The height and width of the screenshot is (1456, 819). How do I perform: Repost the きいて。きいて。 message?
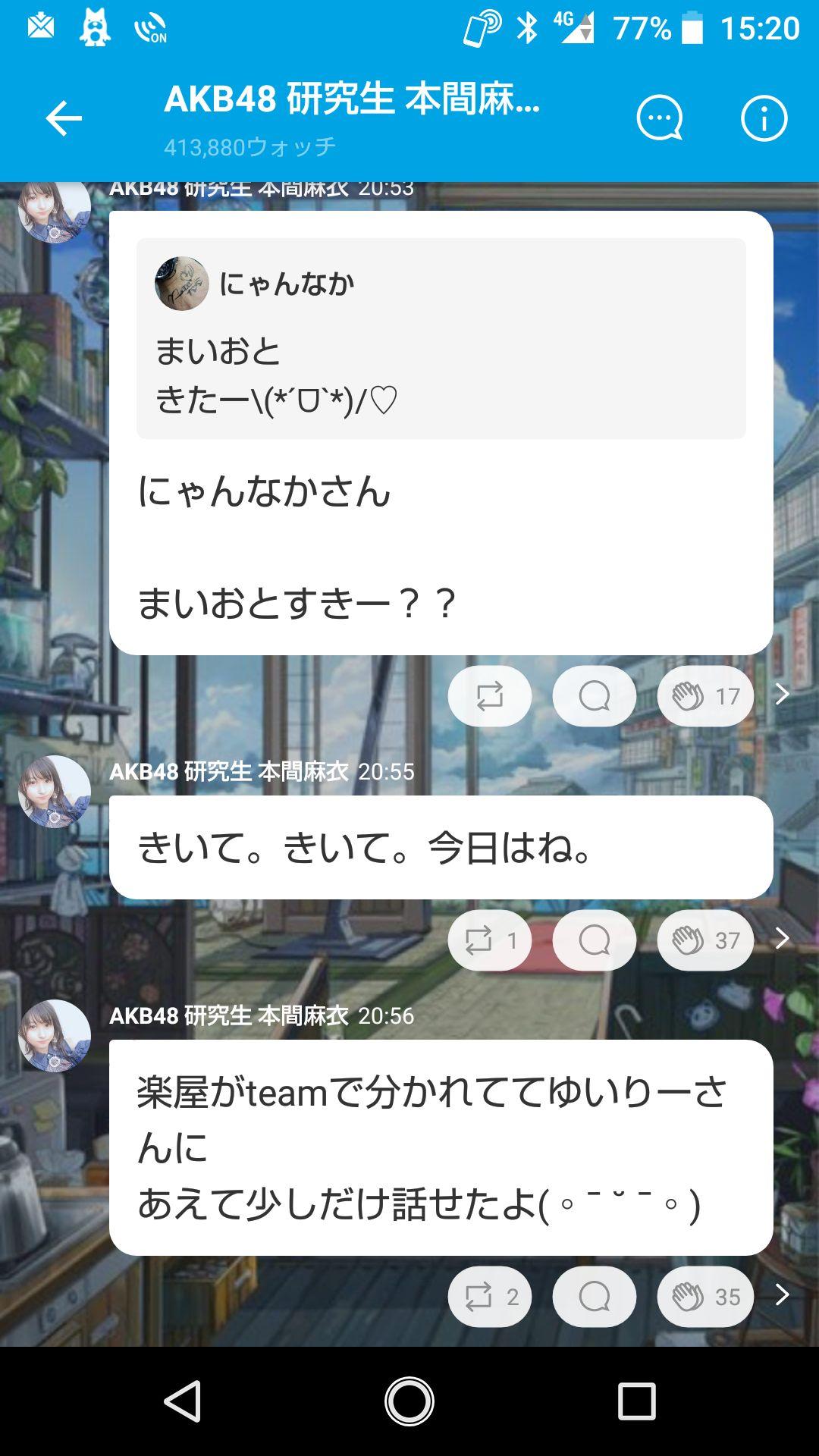click(489, 940)
